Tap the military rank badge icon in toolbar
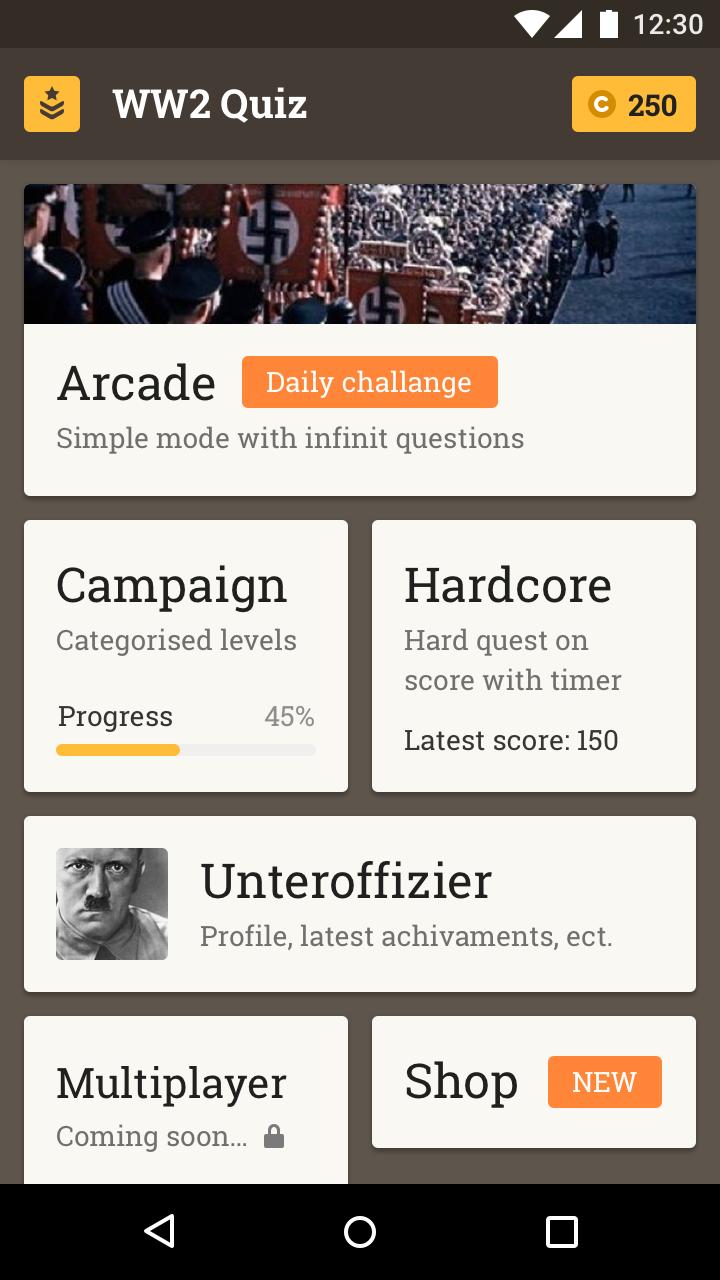The width and height of the screenshot is (720, 1280). (x=51, y=103)
